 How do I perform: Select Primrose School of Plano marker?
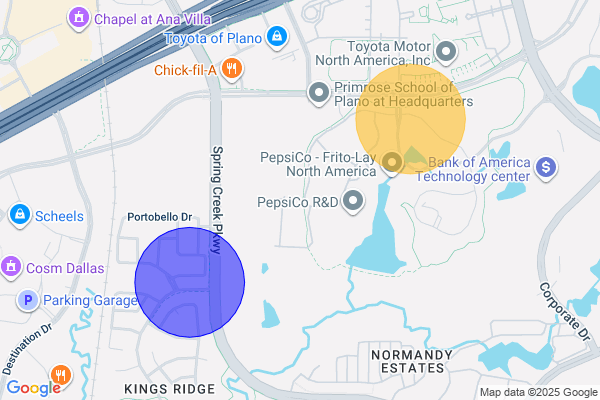pyautogui.click(x=319, y=94)
